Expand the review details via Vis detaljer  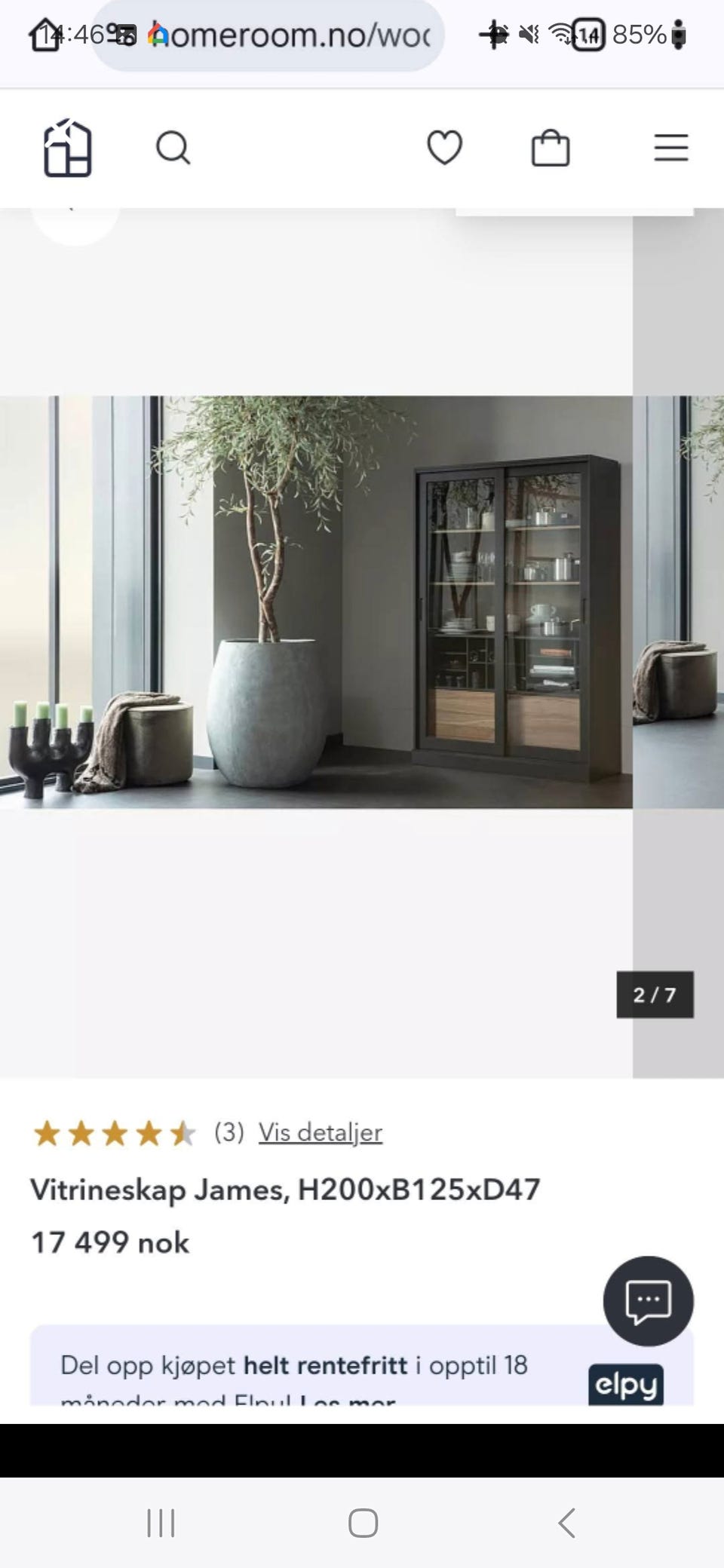click(x=320, y=1132)
